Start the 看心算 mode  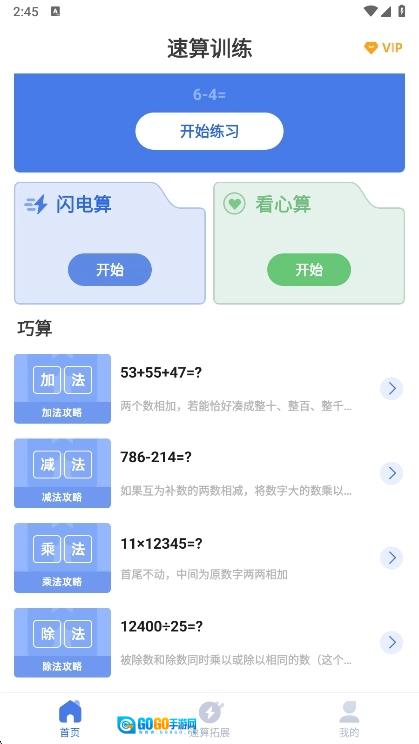coord(309,270)
